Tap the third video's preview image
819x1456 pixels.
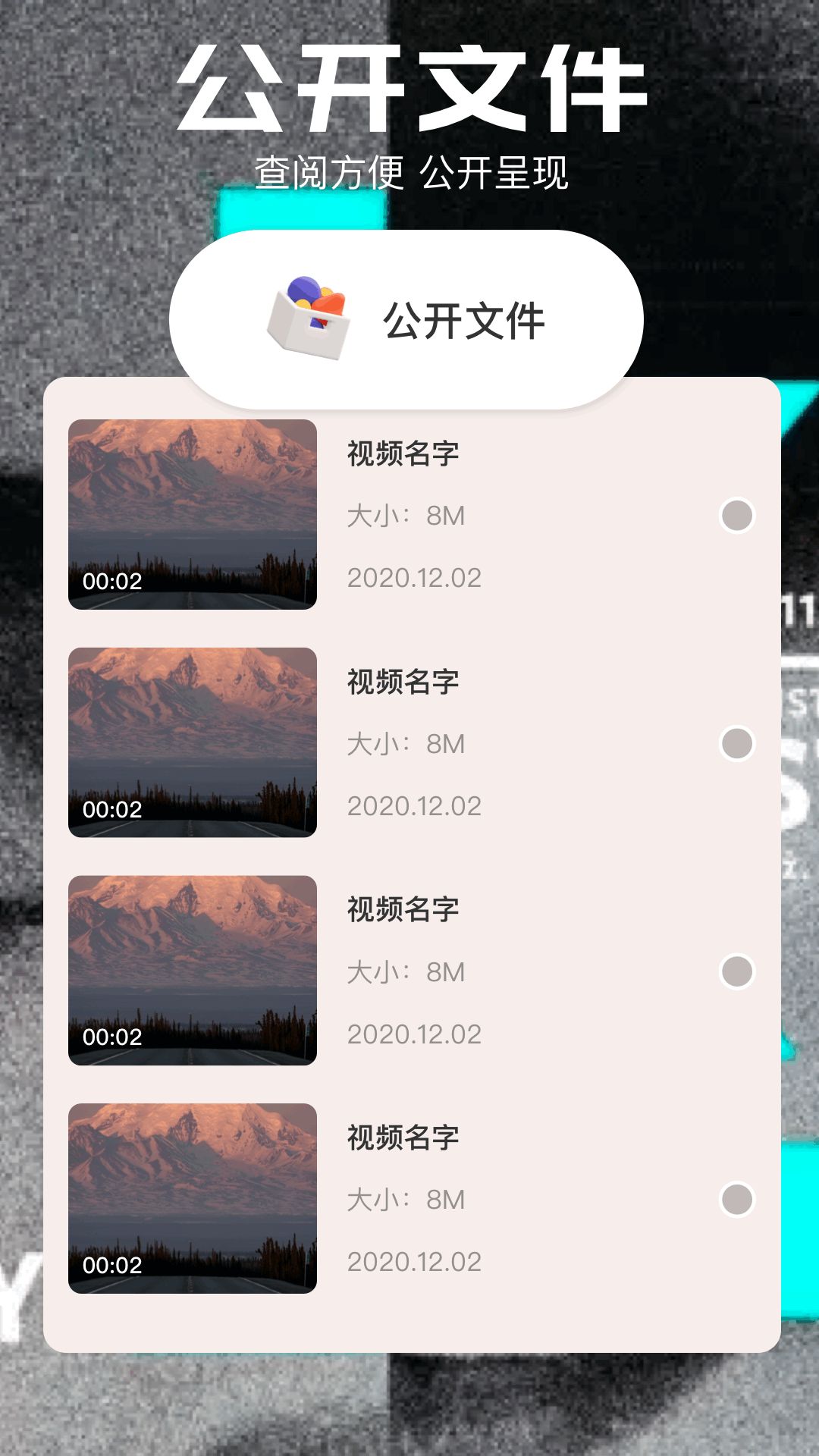(193, 969)
